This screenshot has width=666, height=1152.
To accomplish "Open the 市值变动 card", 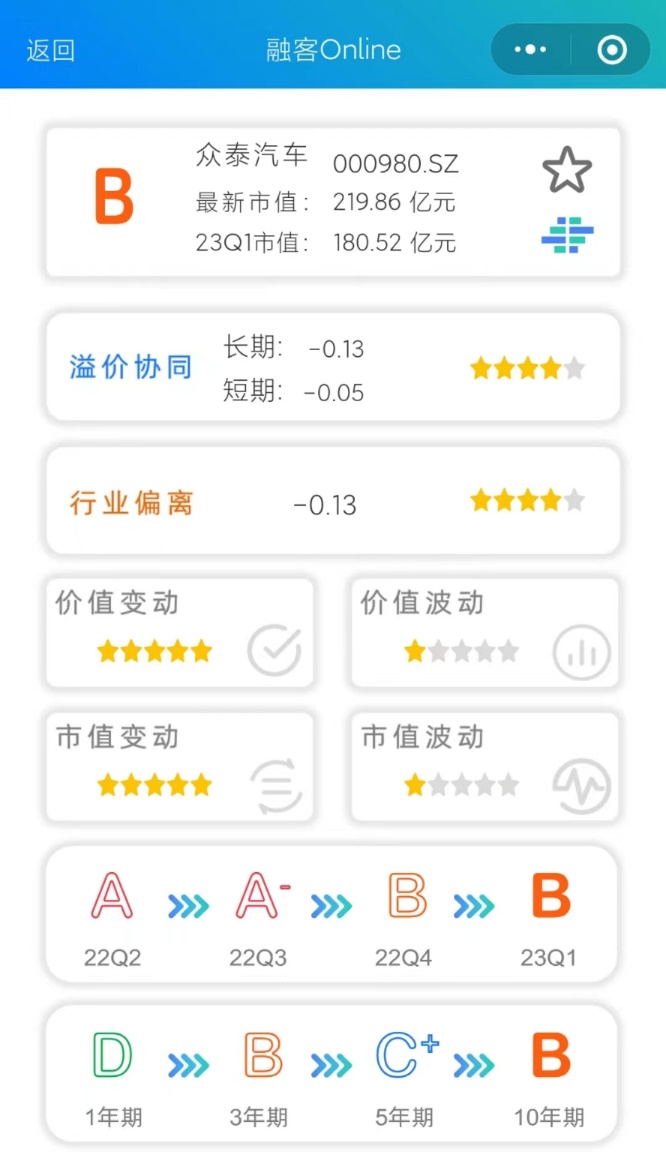I will tap(180, 766).
